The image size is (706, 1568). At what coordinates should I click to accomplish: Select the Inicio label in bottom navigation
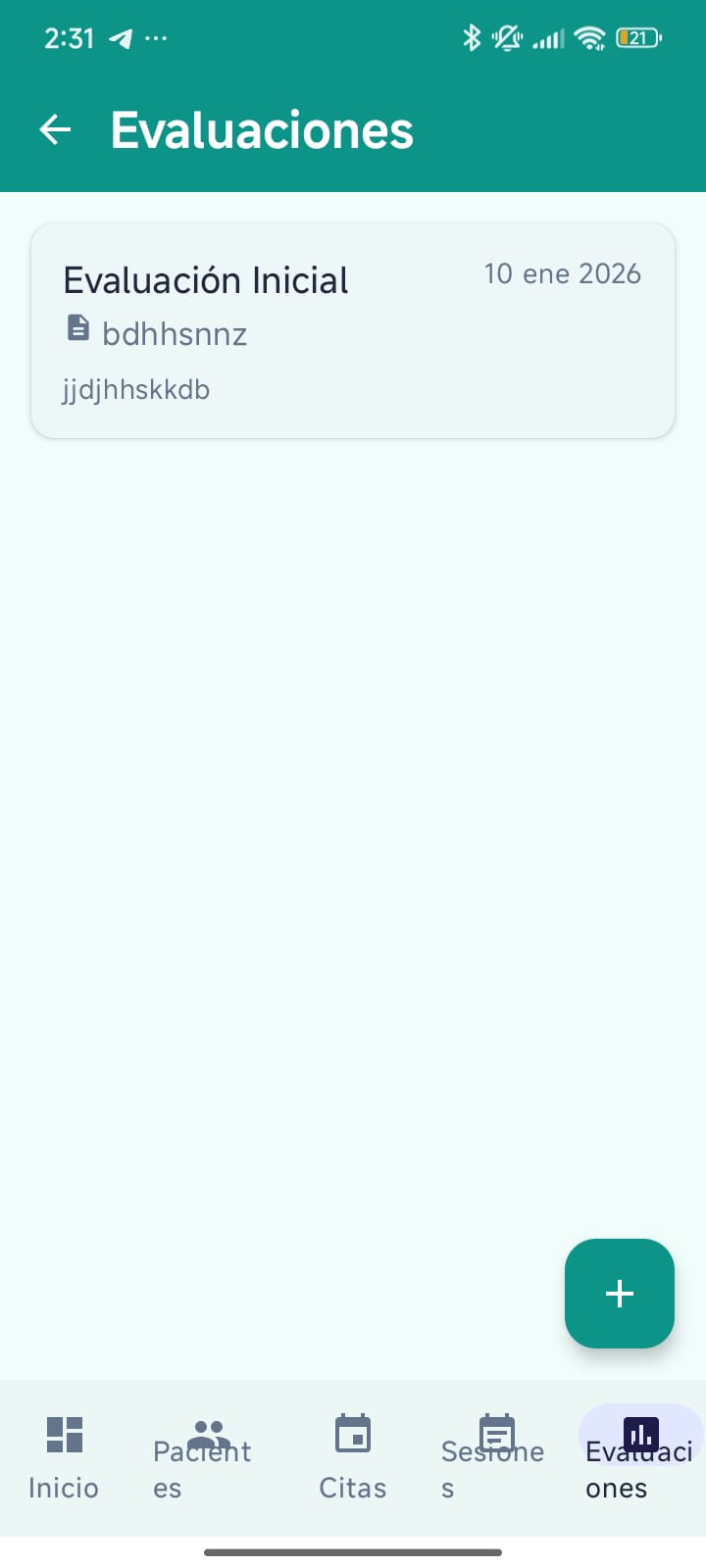pos(63,1487)
